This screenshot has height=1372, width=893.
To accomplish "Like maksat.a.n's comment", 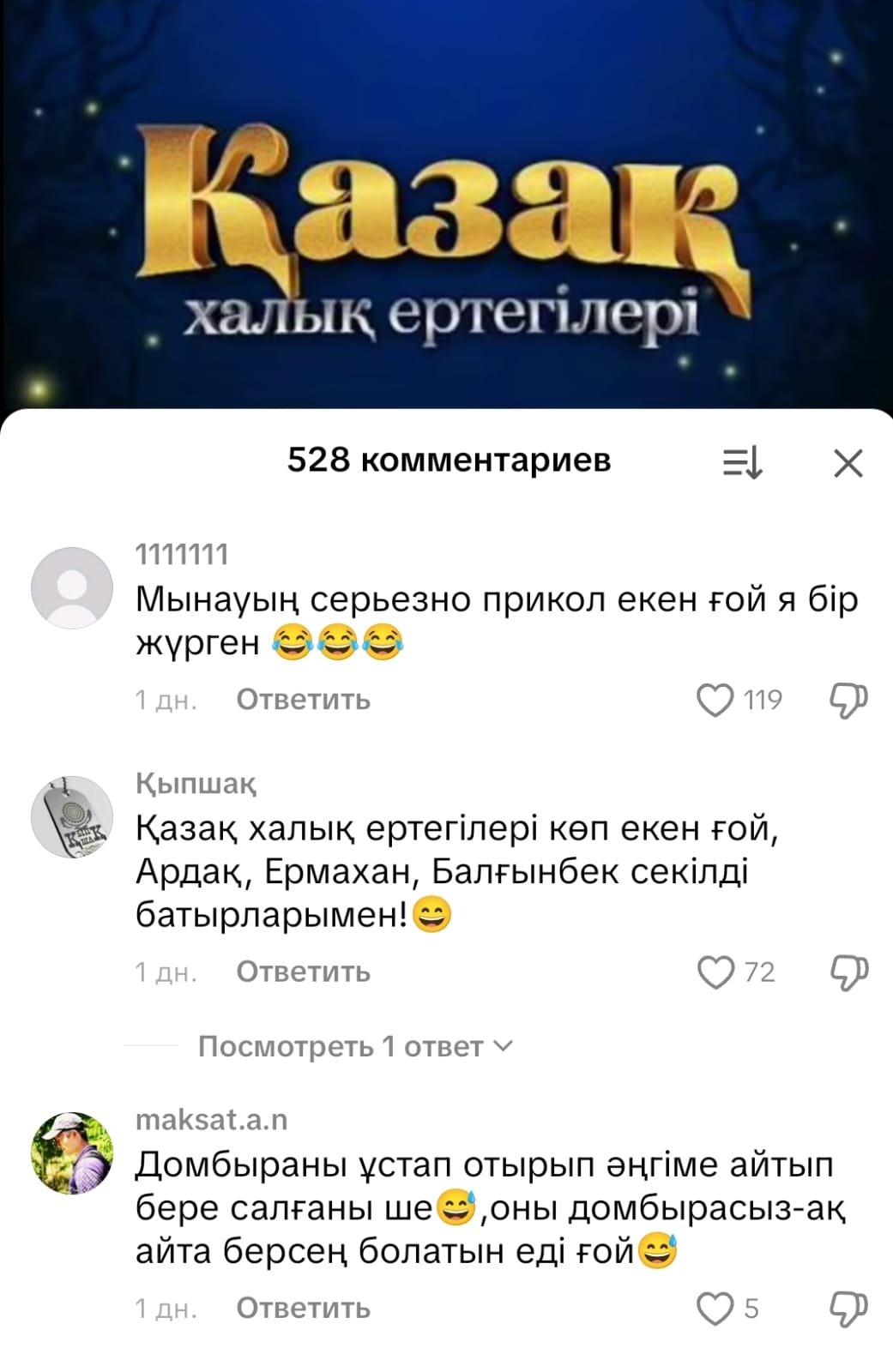I will tap(715, 1309).
